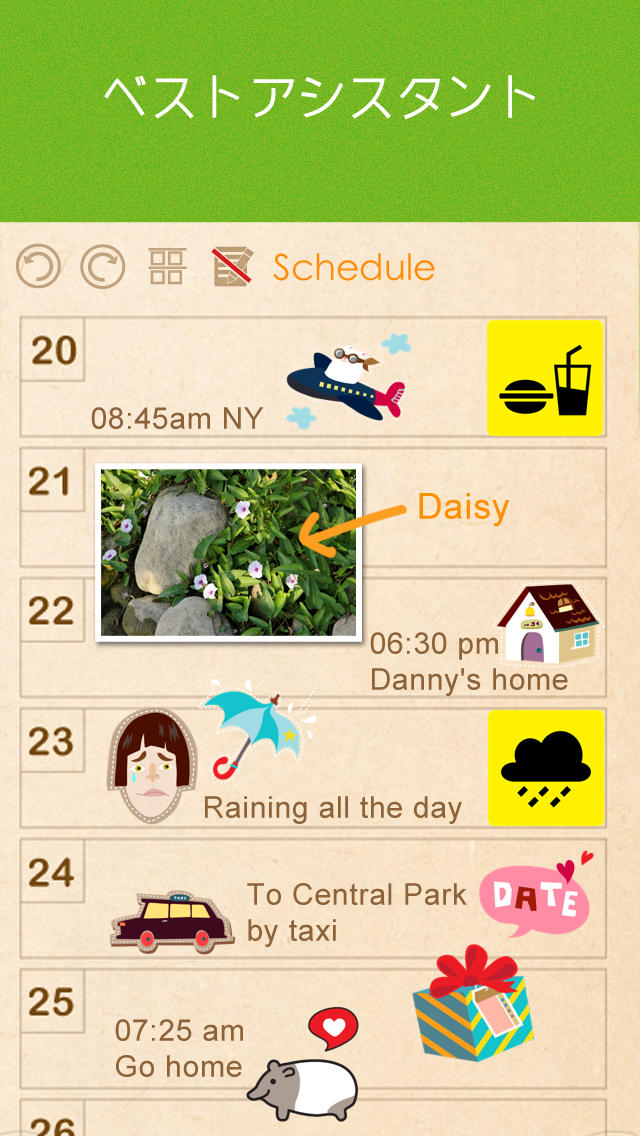
Task: Open the grid overview of pages
Action: click(x=167, y=267)
